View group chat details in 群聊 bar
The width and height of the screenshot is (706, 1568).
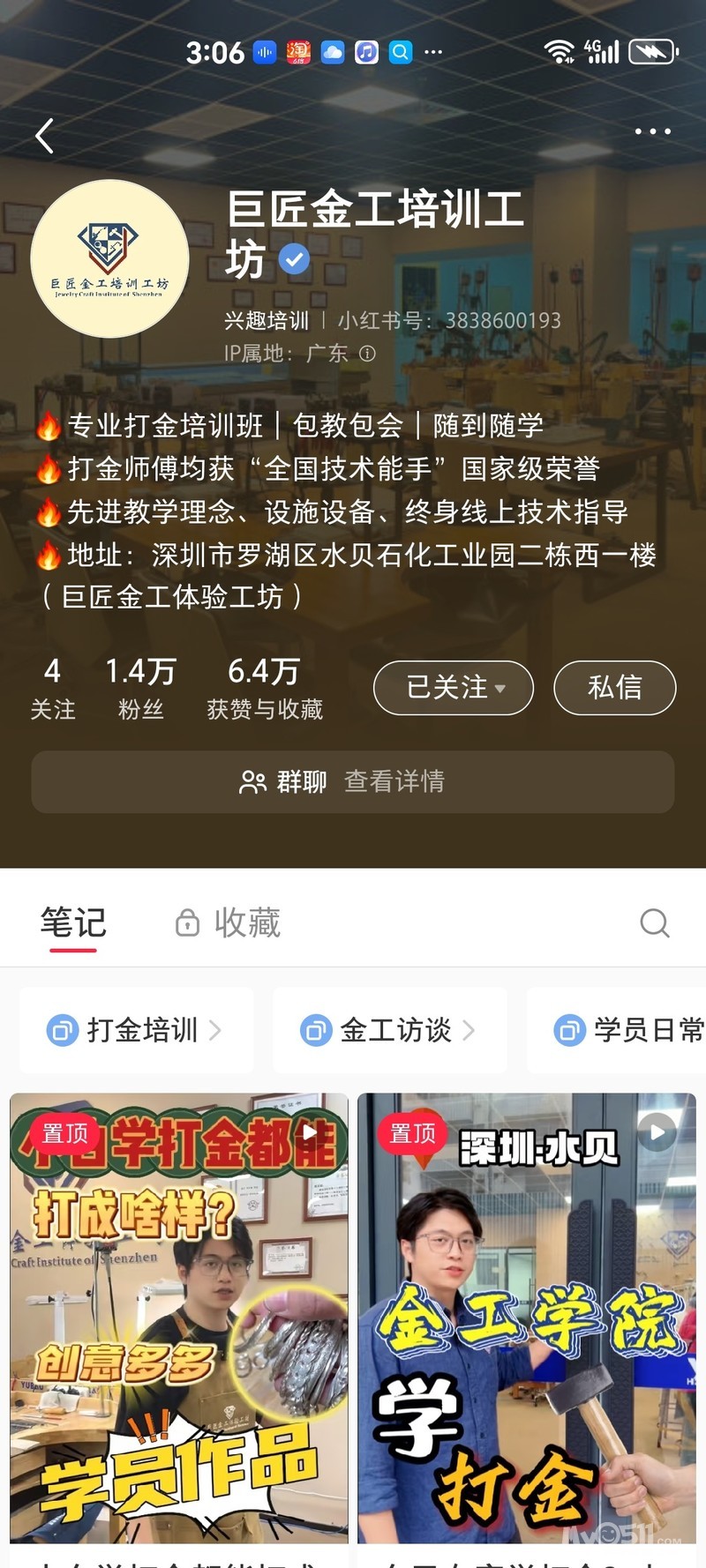click(353, 781)
